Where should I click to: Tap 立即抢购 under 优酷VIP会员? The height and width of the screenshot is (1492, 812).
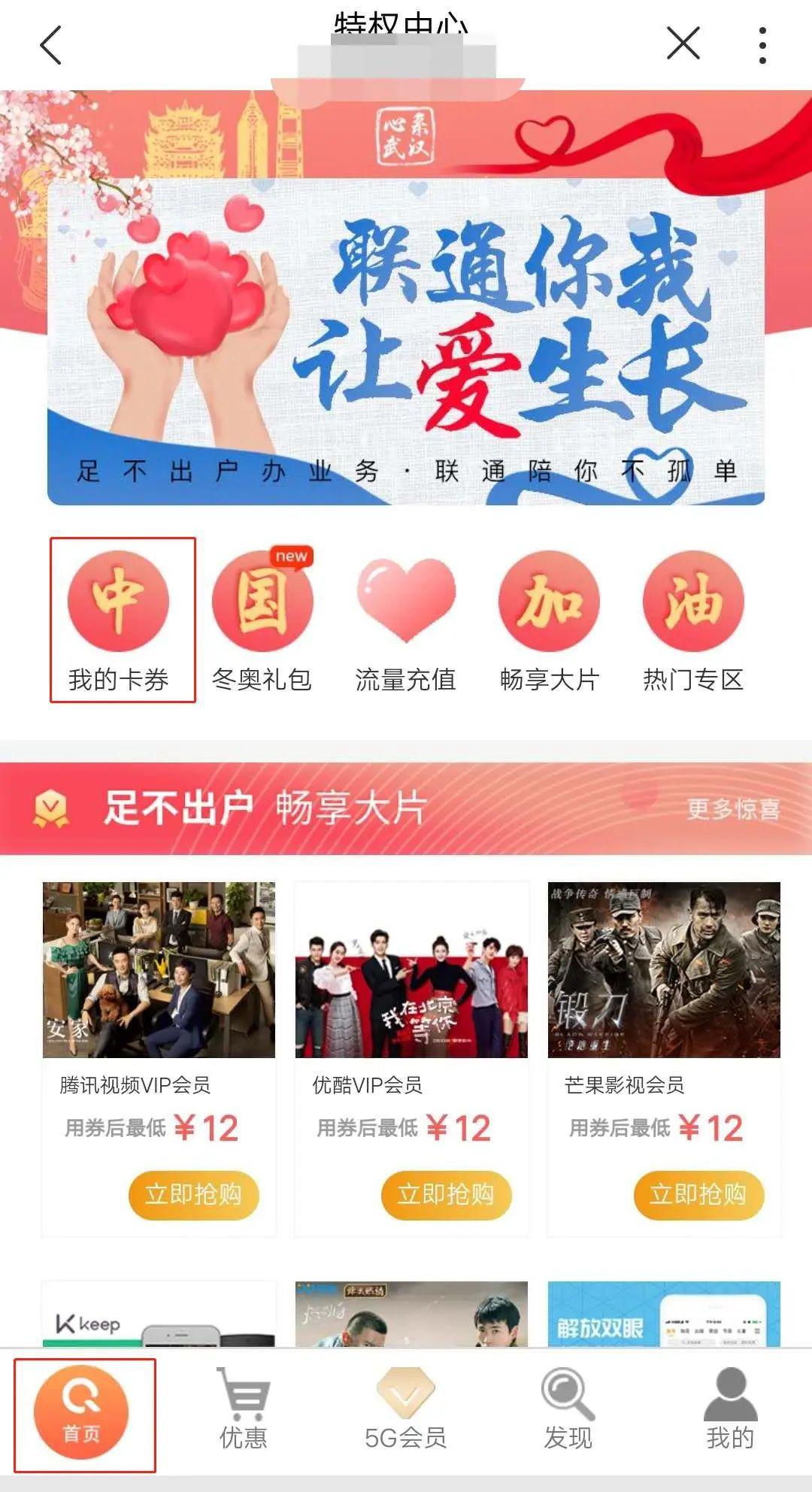click(446, 1194)
